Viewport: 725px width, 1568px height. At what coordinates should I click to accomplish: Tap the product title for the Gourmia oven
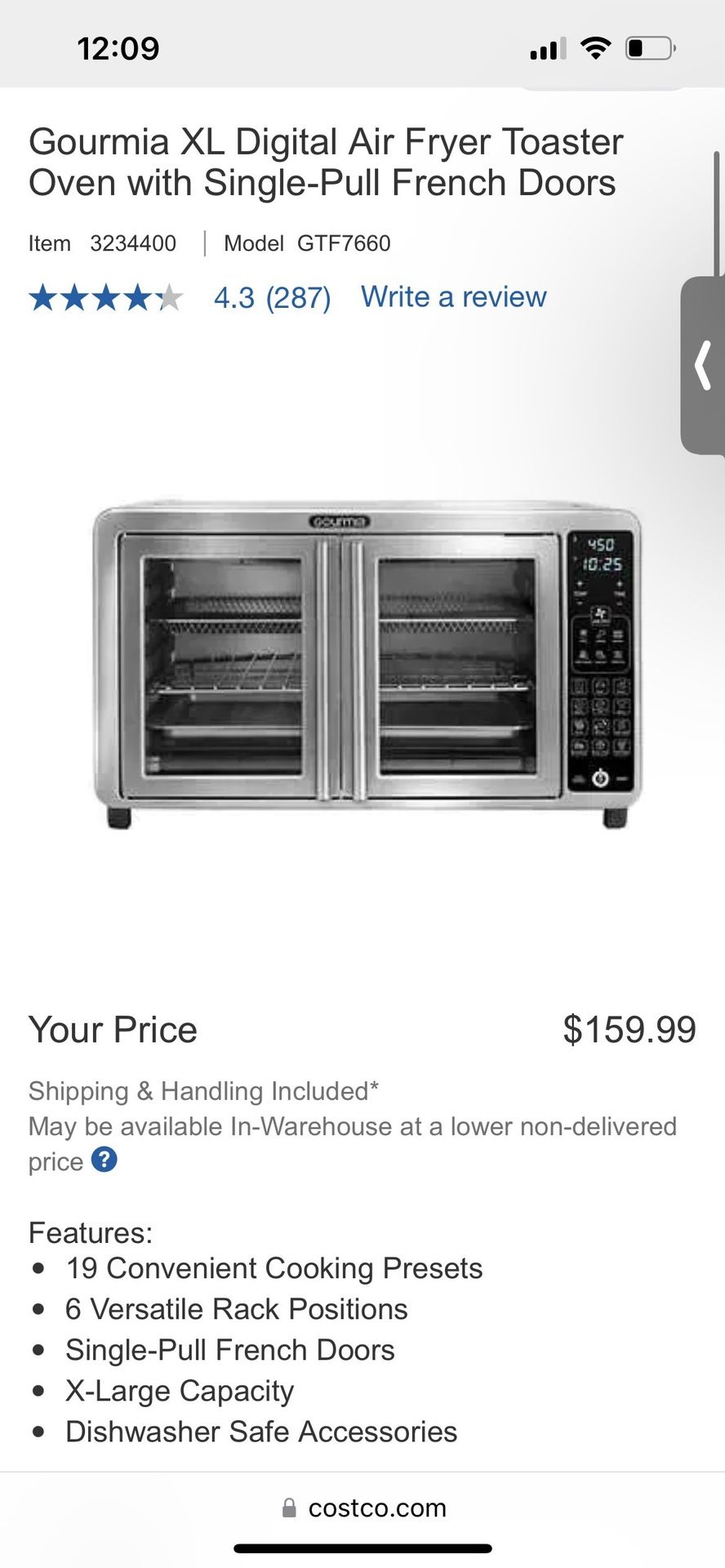point(325,162)
